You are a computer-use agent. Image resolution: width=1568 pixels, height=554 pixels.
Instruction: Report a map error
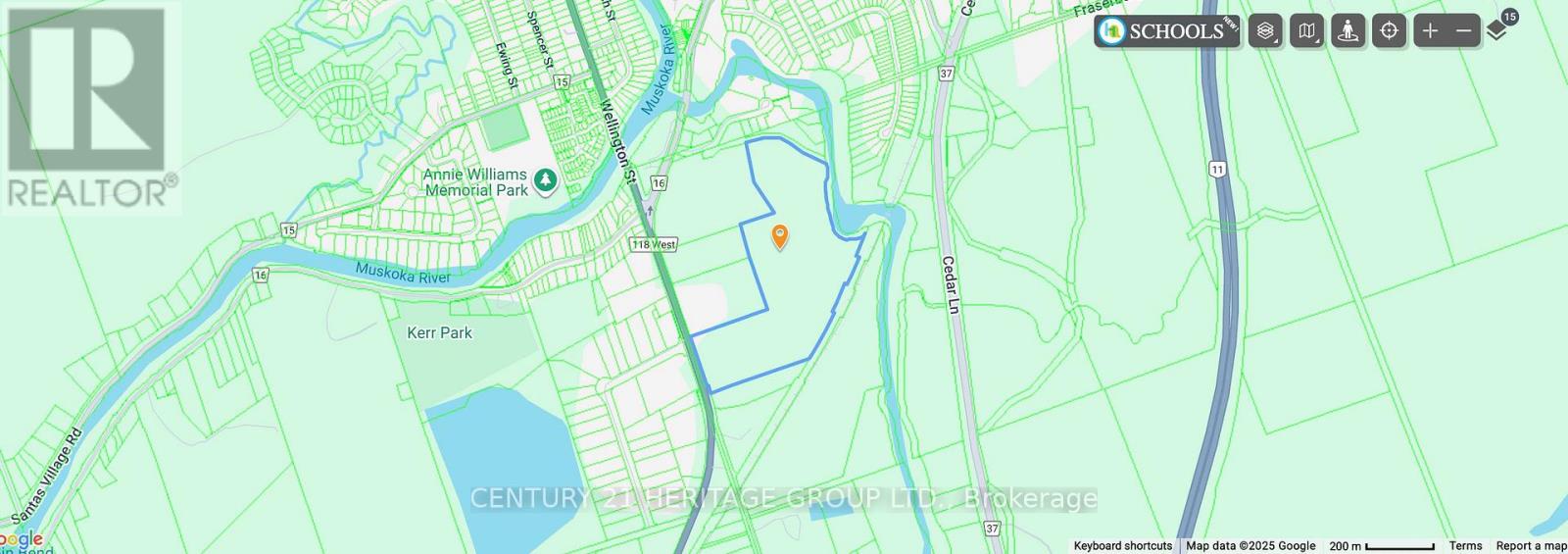[1530, 546]
